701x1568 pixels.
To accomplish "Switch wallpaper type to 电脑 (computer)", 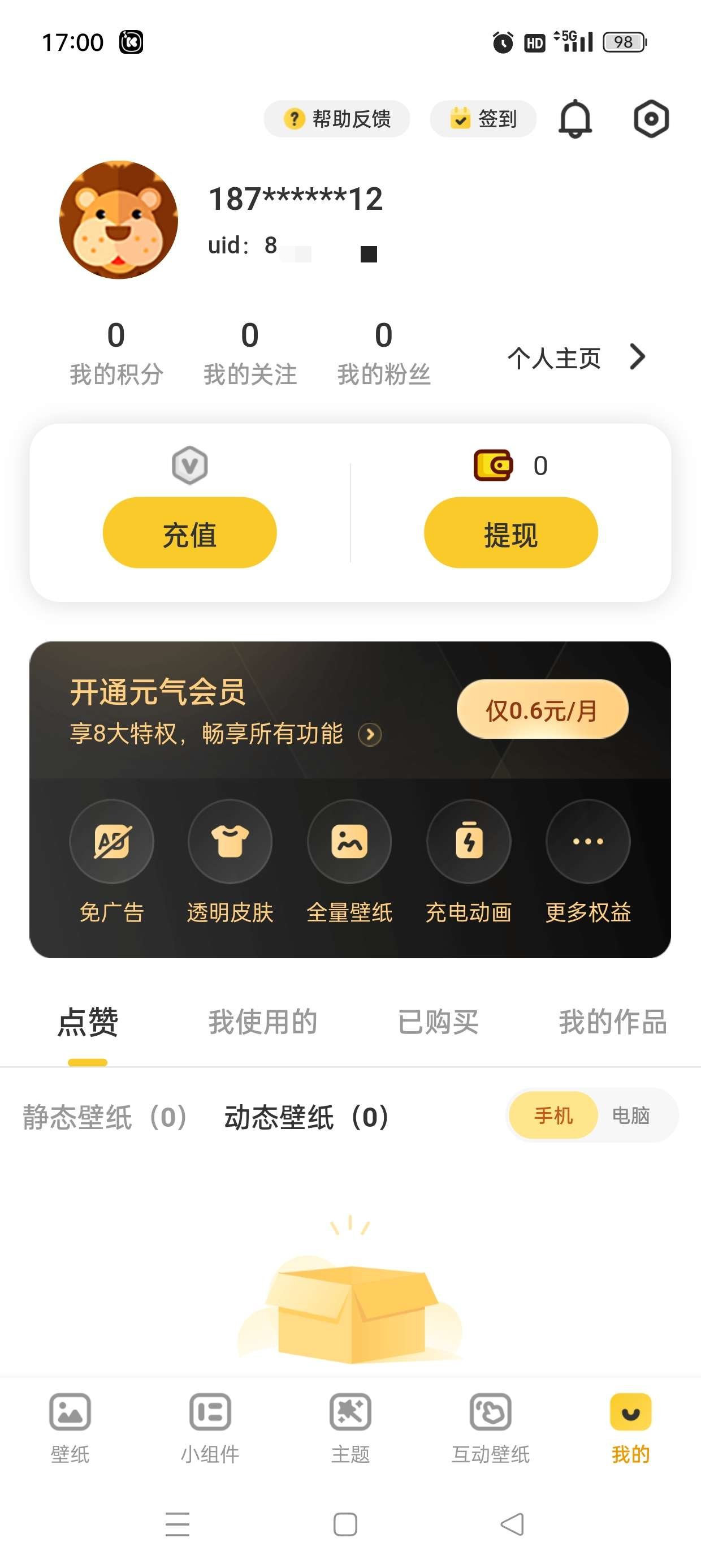I will tap(631, 1115).
